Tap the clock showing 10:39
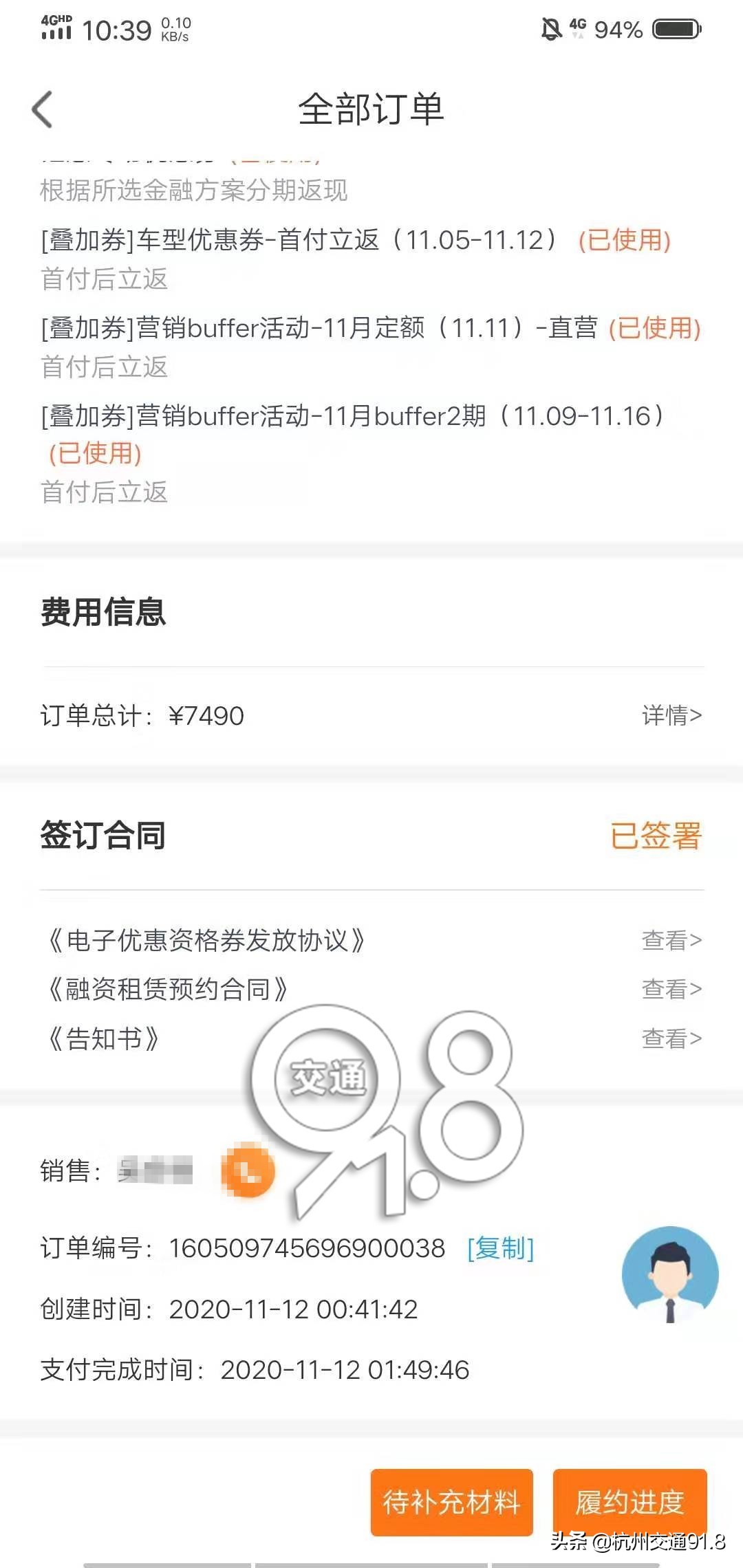This screenshot has width=743, height=1568. (x=114, y=29)
